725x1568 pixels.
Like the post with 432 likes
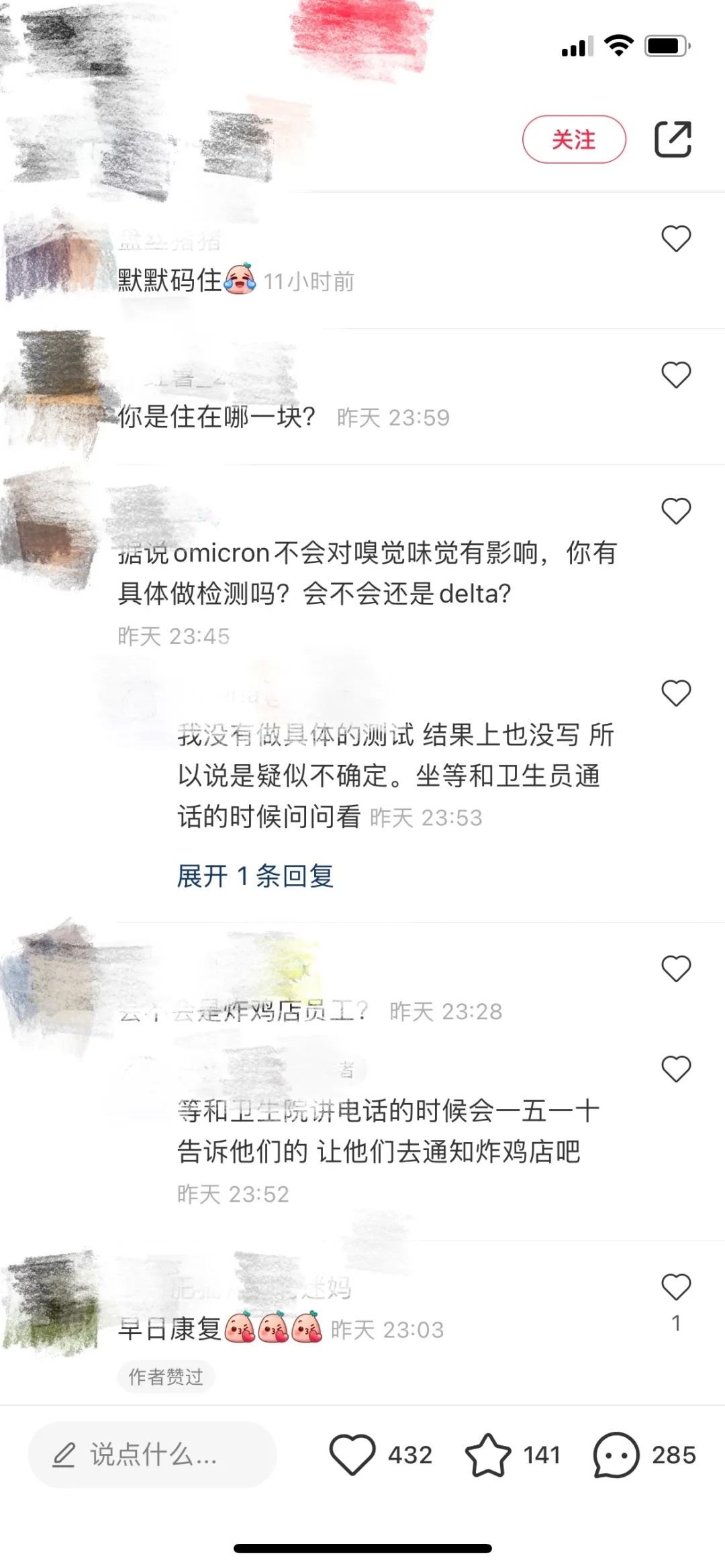point(352,1455)
